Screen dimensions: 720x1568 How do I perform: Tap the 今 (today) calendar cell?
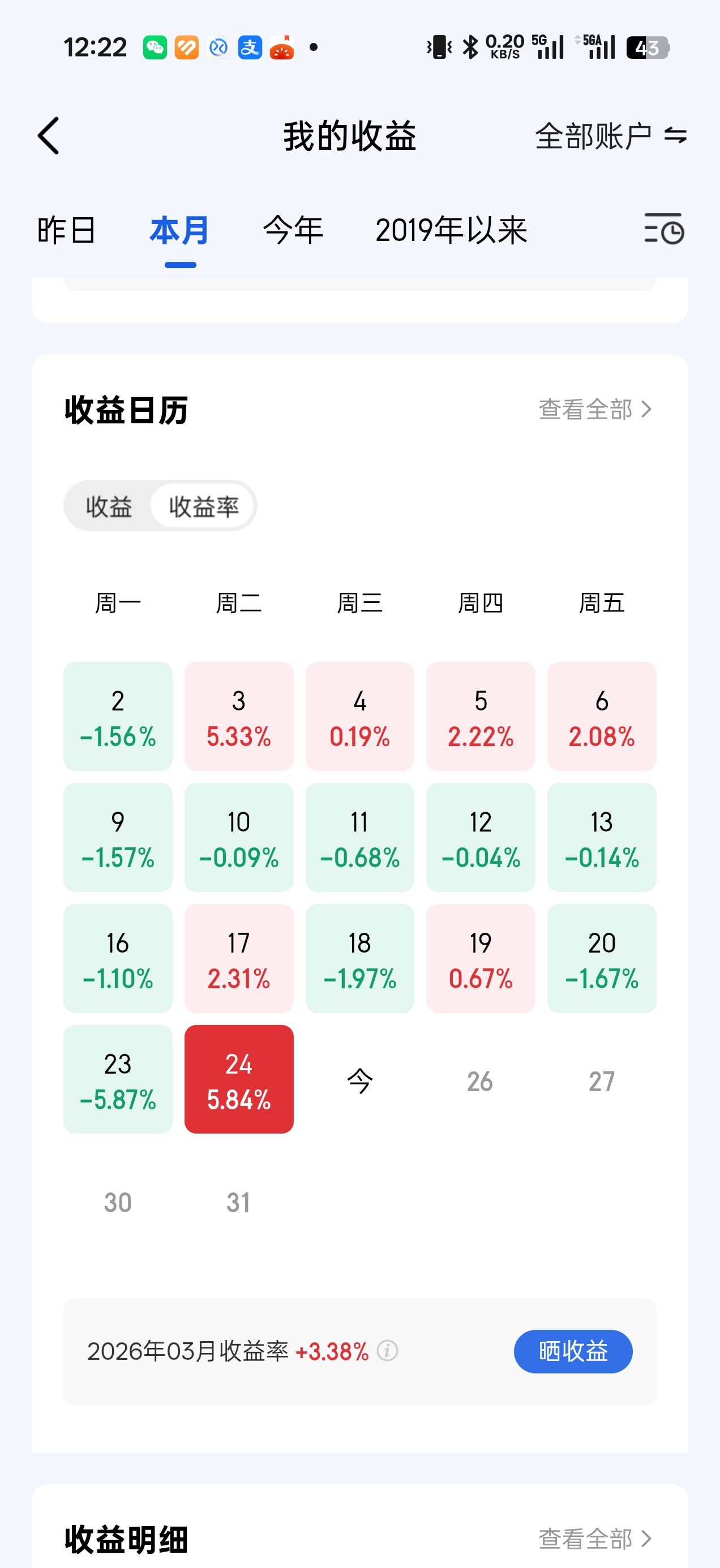coord(359,1082)
